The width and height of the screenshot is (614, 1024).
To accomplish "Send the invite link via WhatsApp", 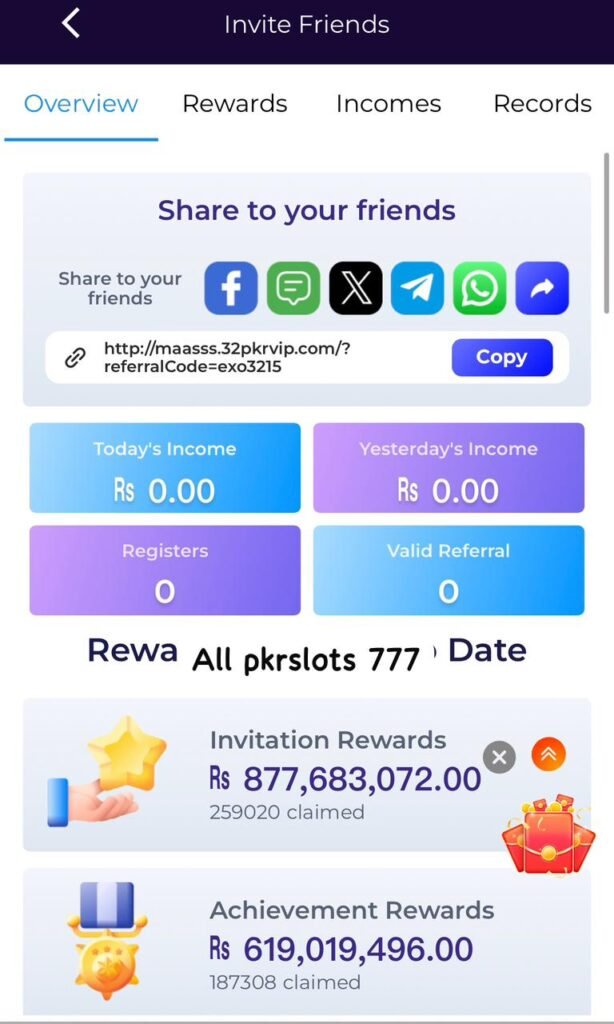I will click(480, 289).
